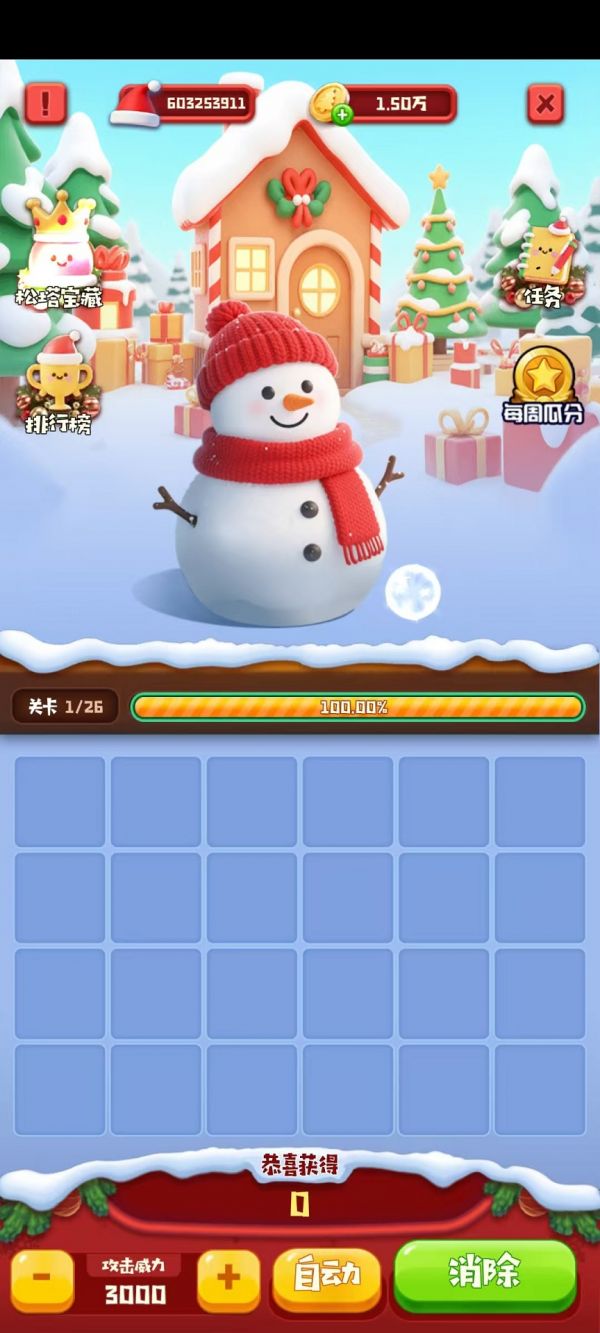Close the snowman game screen
The image size is (600, 1333).
545,103
